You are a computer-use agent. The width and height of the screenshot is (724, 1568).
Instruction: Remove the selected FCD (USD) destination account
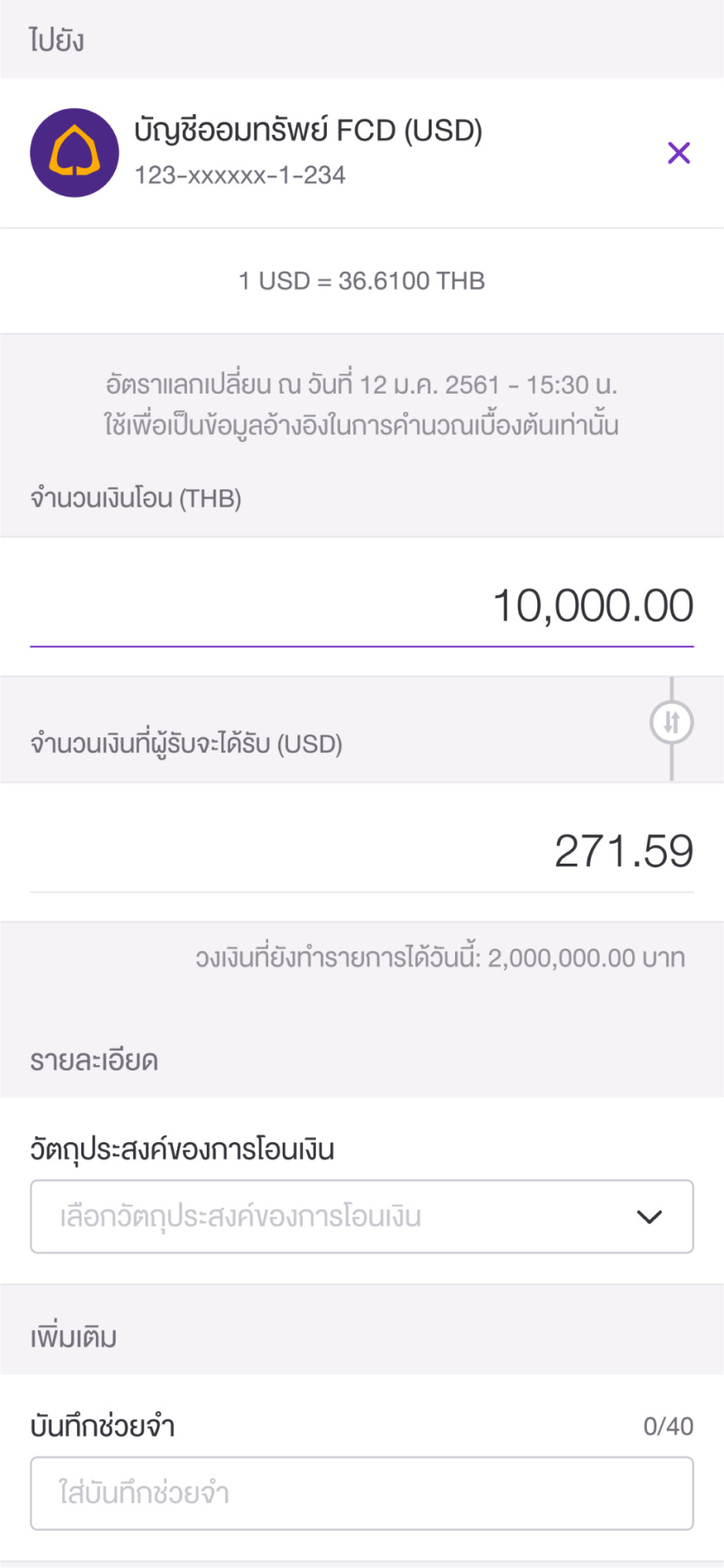coord(679,153)
